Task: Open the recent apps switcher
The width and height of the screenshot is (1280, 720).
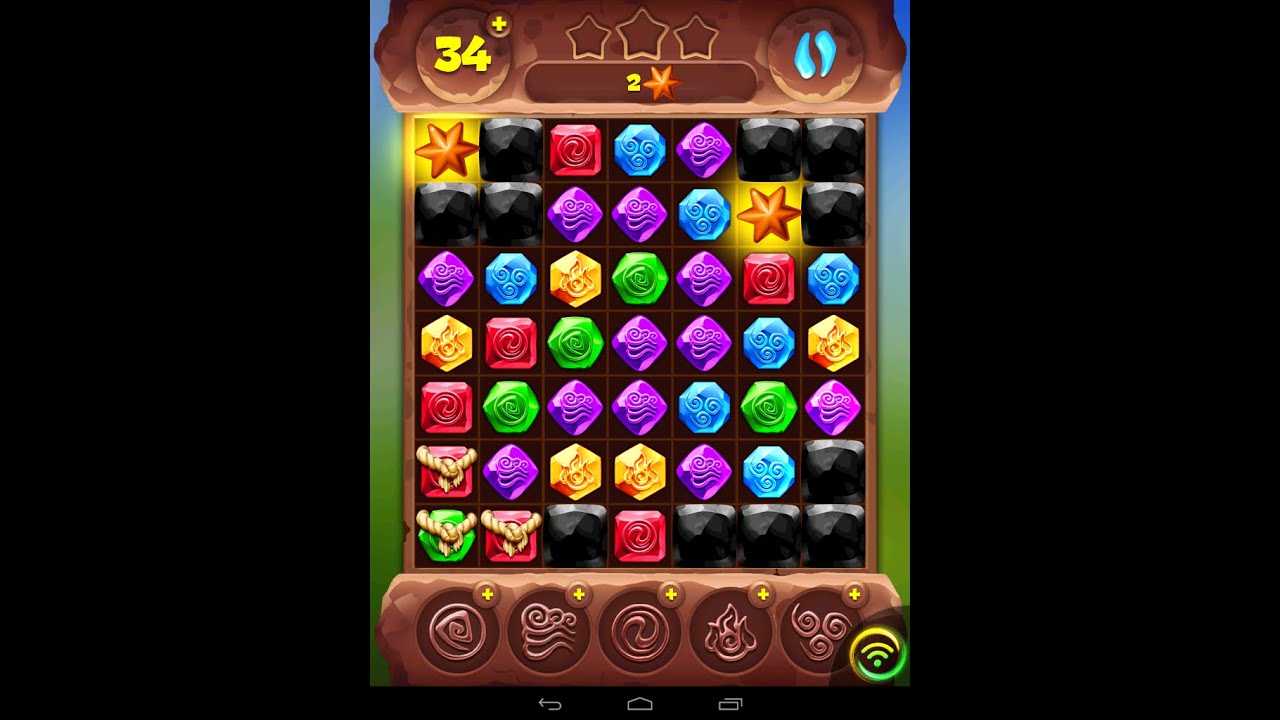Action: (x=731, y=704)
